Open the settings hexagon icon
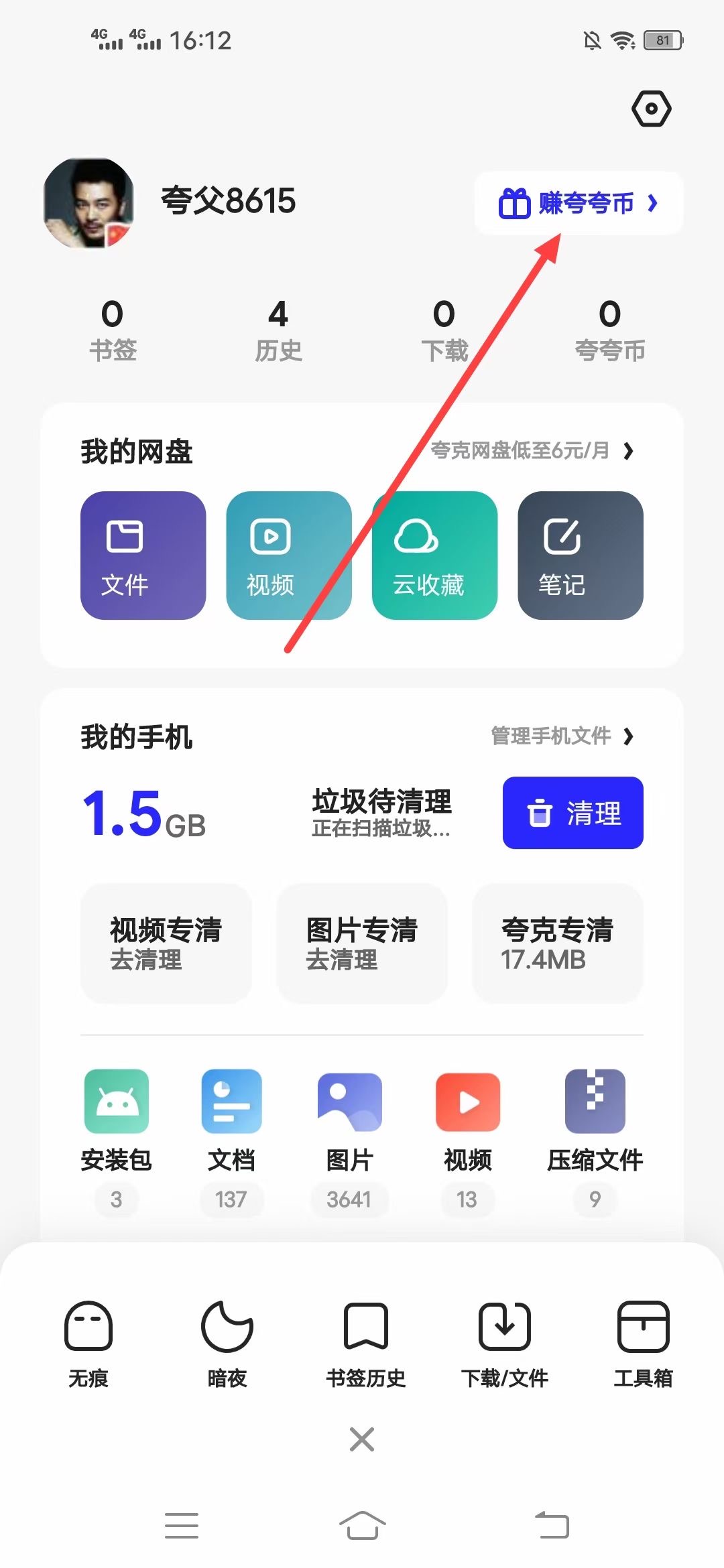Image resolution: width=724 pixels, height=1568 pixels. 651,109
